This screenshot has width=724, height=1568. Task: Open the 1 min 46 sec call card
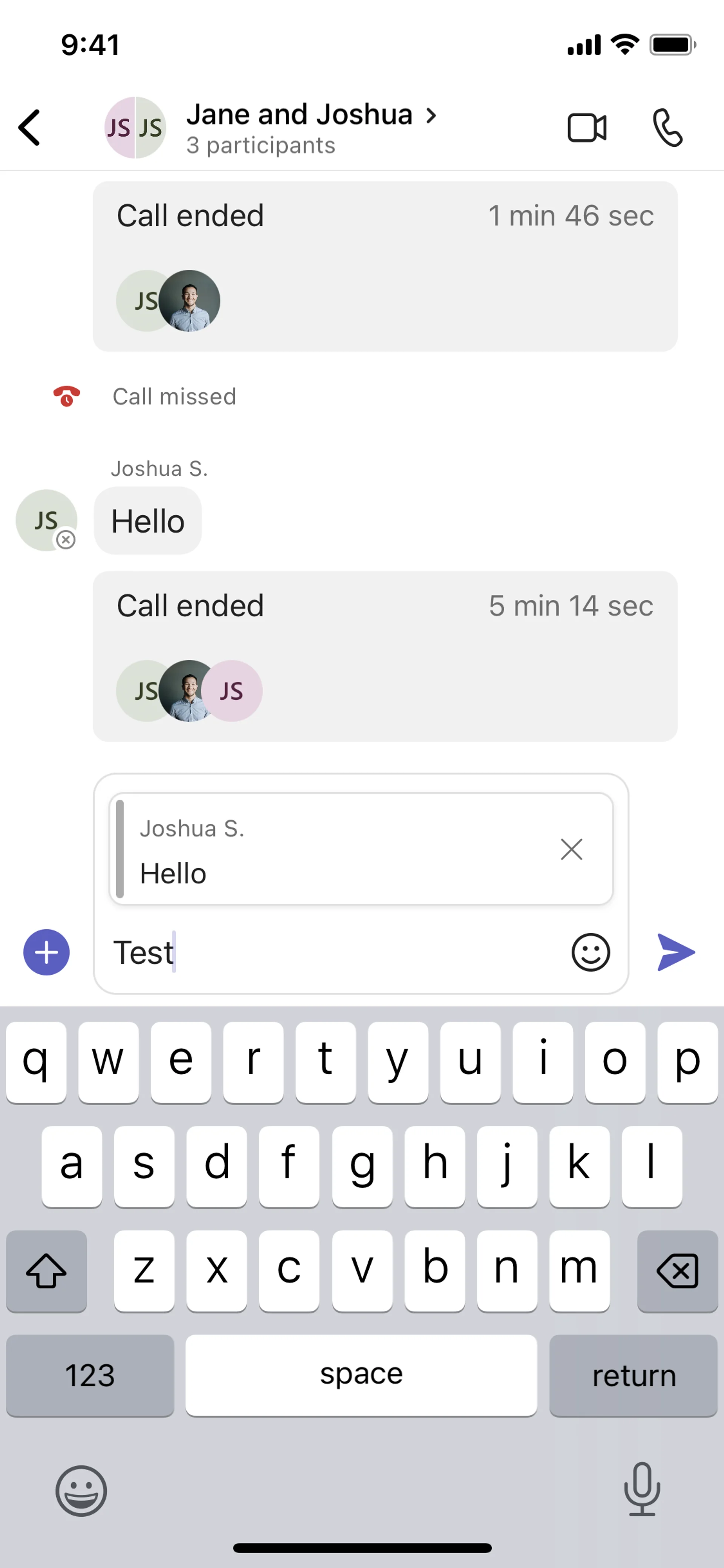point(385,267)
